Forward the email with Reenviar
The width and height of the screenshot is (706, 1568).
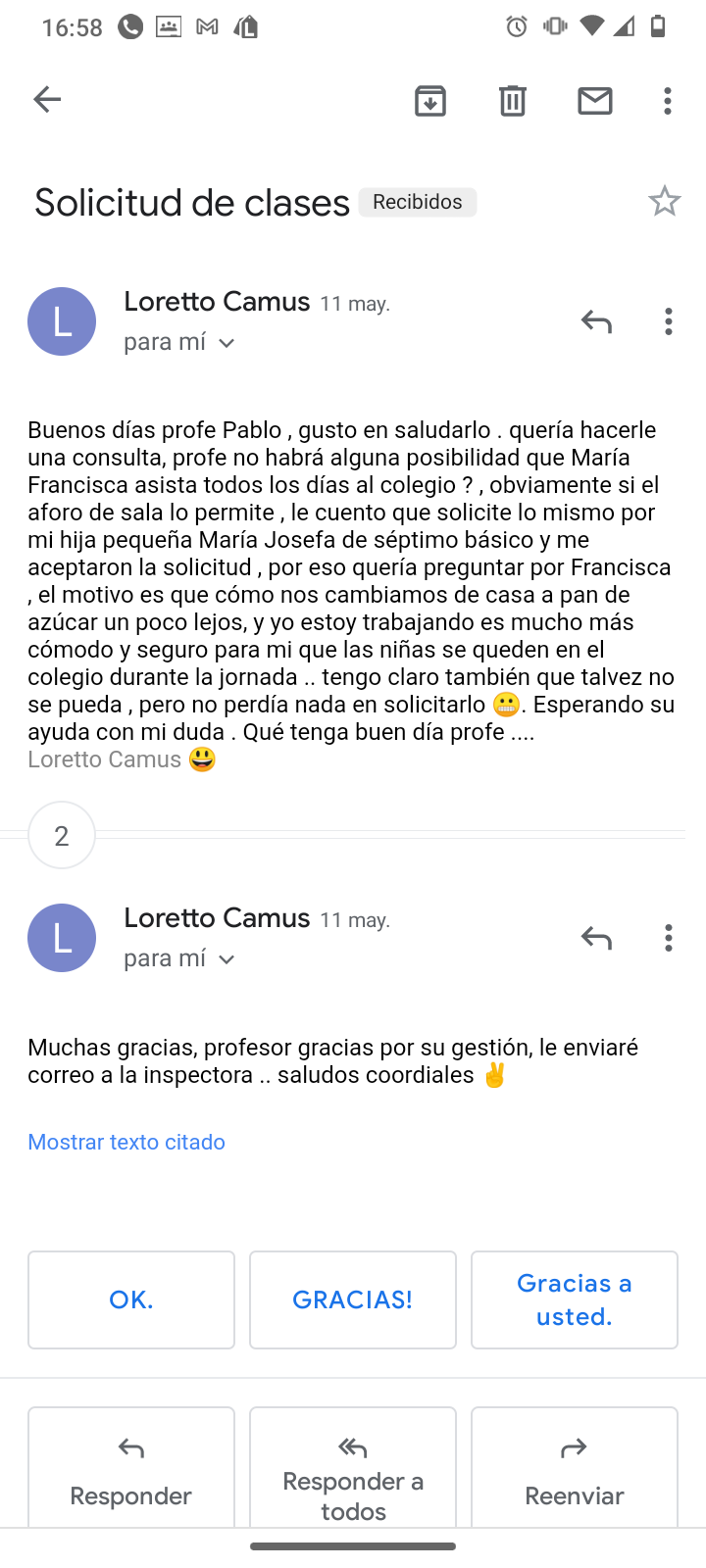(x=575, y=1468)
